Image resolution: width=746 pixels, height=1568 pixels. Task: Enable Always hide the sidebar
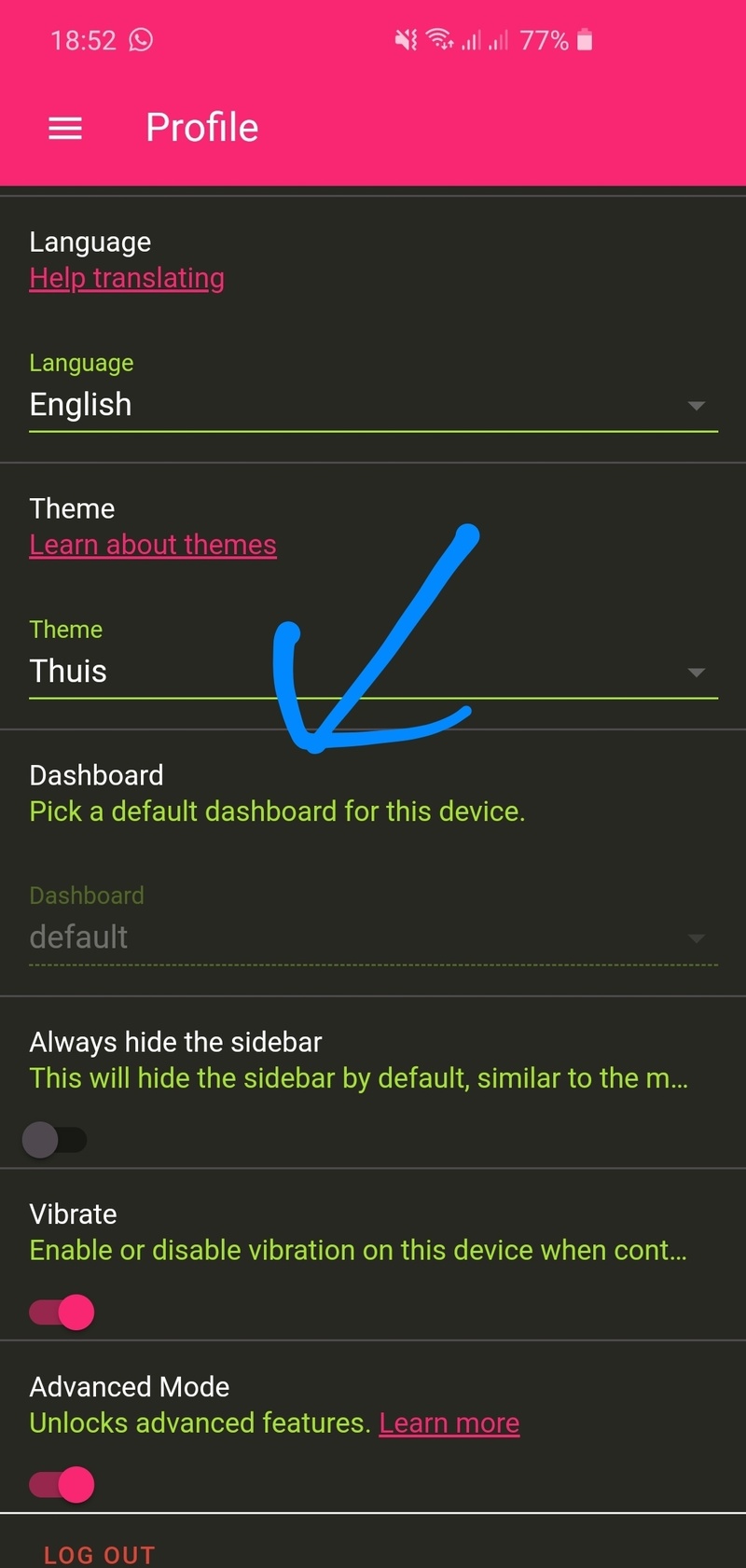[x=55, y=1140]
